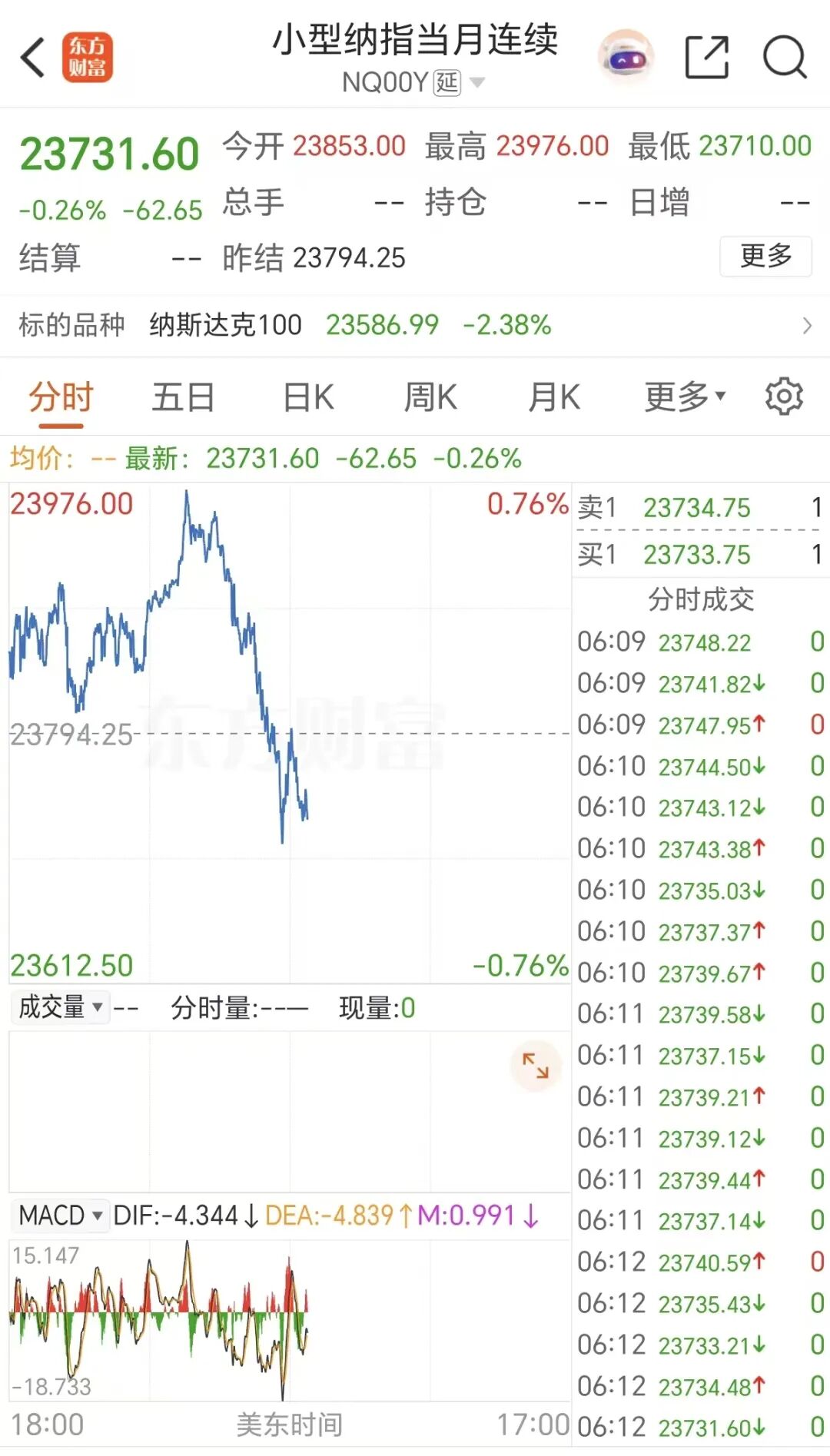Image resolution: width=830 pixels, height=1456 pixels.
Task: Share this quote page
Action: coord(706,58)
